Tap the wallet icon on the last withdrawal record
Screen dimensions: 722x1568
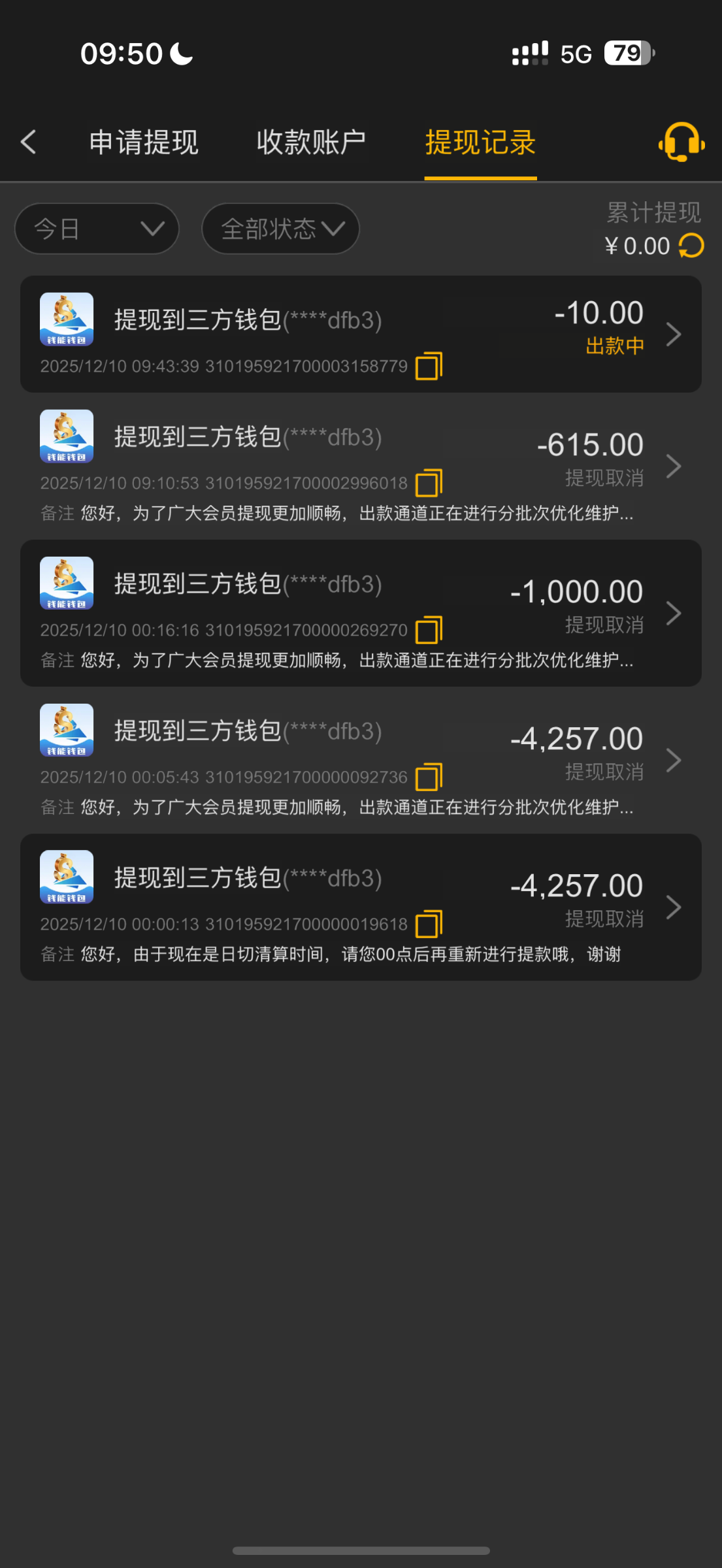pyautogui.click(x=66, y=876)
